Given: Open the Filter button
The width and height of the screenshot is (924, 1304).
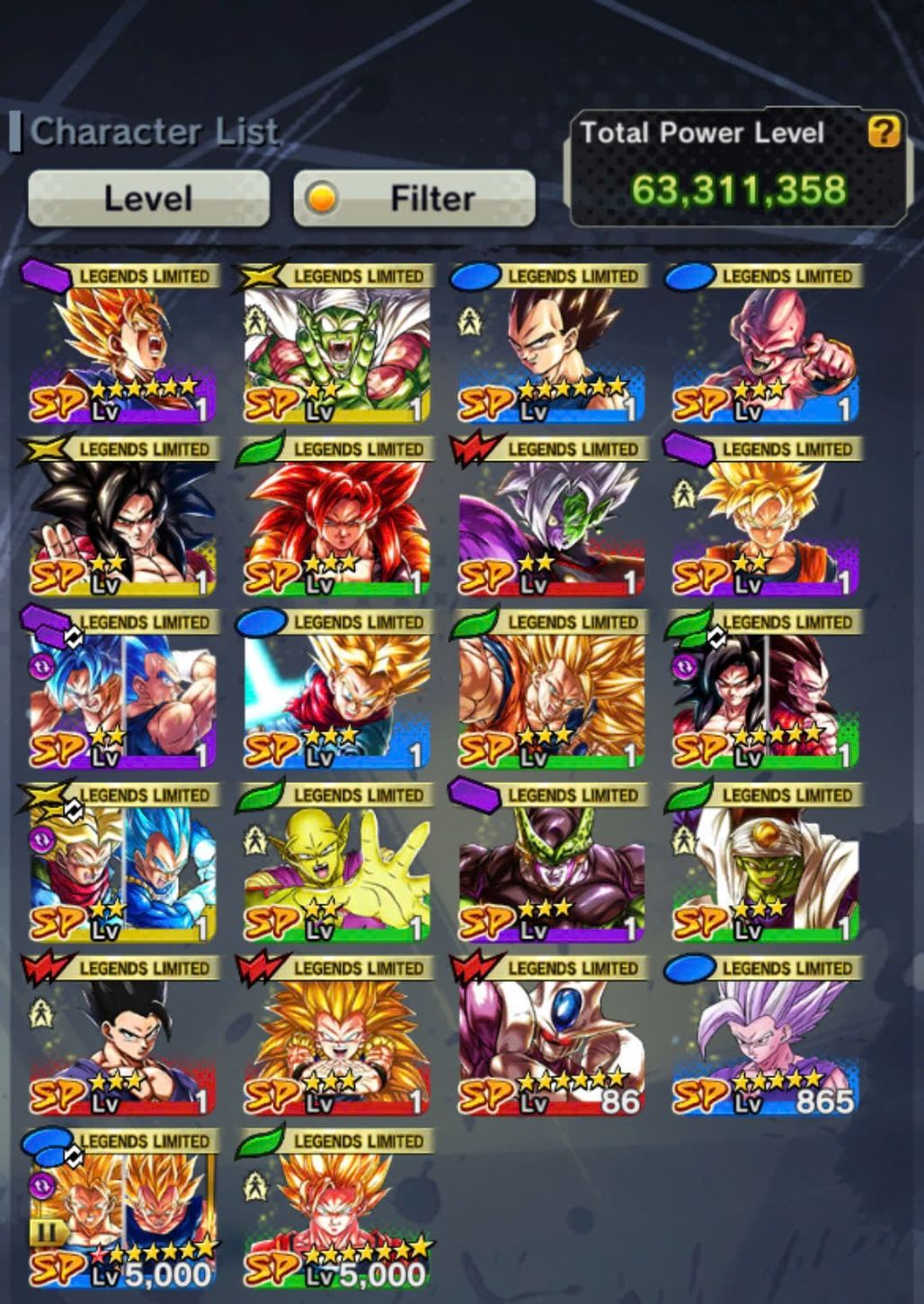Looking at the screenshot, I should pyautogui.click(x=414, y=199).
